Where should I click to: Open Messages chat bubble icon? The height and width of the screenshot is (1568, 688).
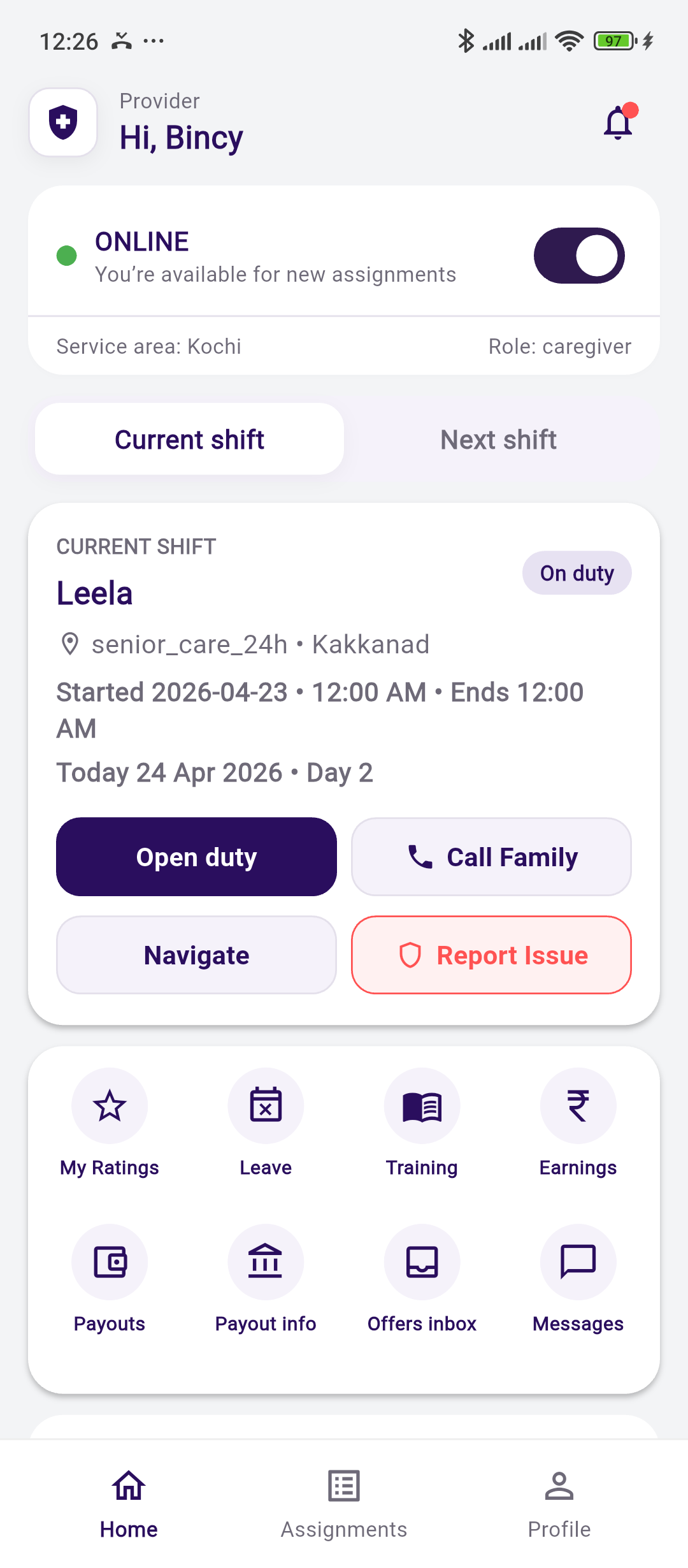[578, 1262]
